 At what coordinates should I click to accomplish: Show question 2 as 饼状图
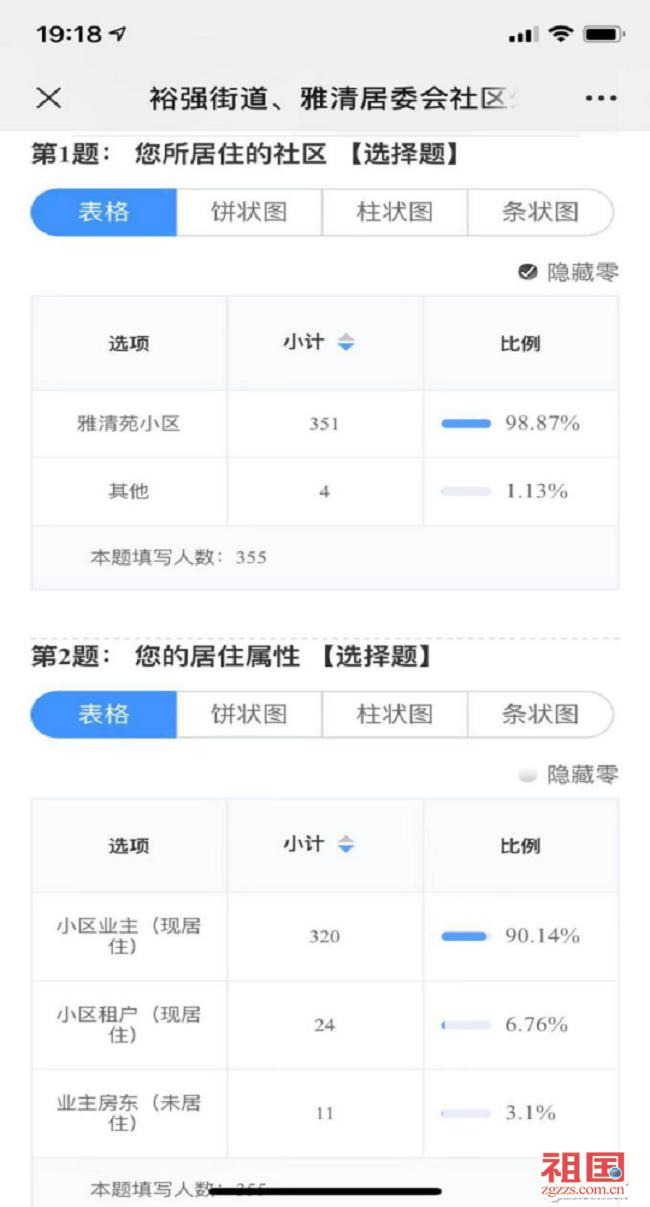pyautogui.click(x=249, y=714)
